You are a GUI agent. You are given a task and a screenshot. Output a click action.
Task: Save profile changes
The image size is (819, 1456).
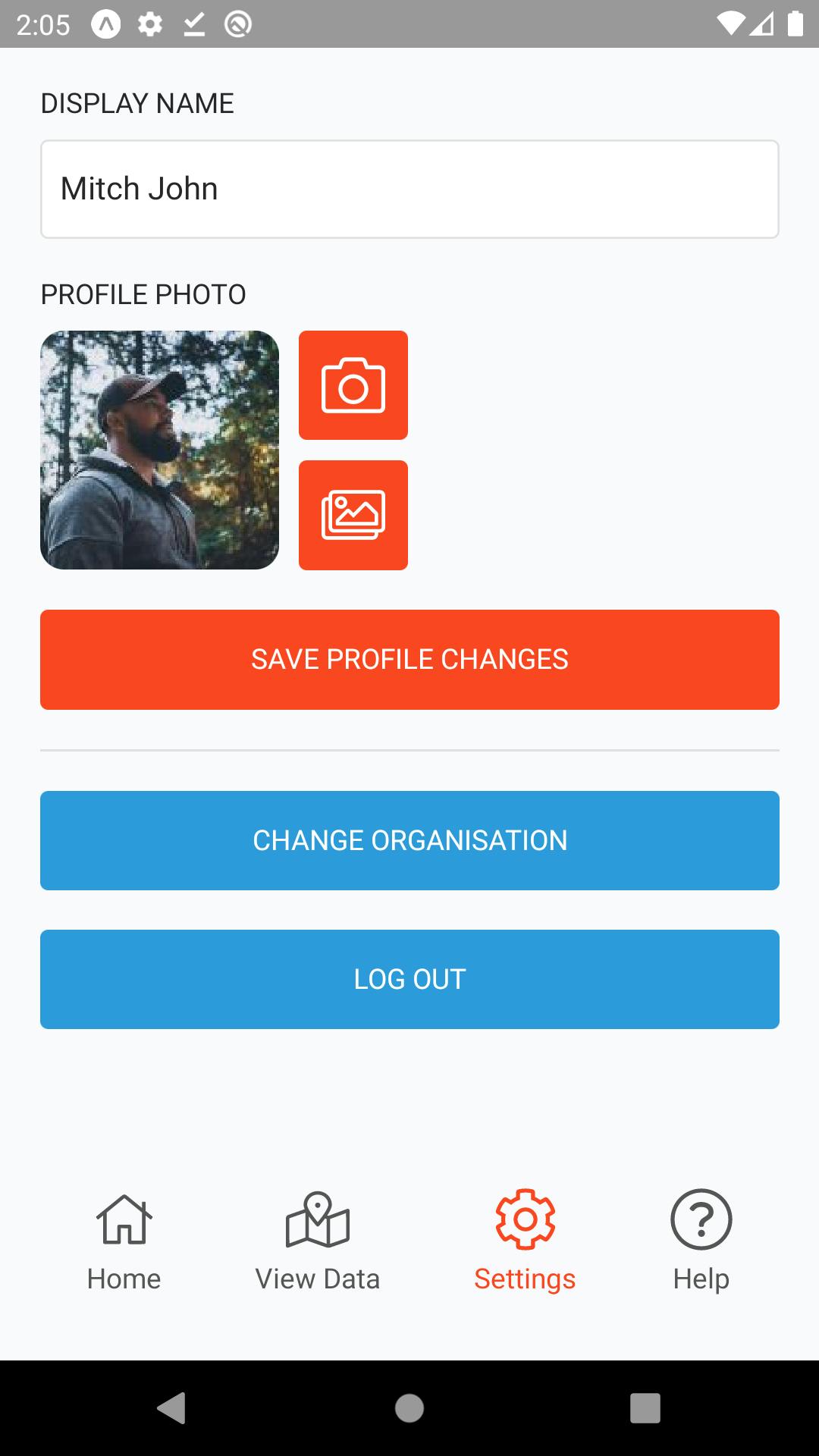pos(409,660)
